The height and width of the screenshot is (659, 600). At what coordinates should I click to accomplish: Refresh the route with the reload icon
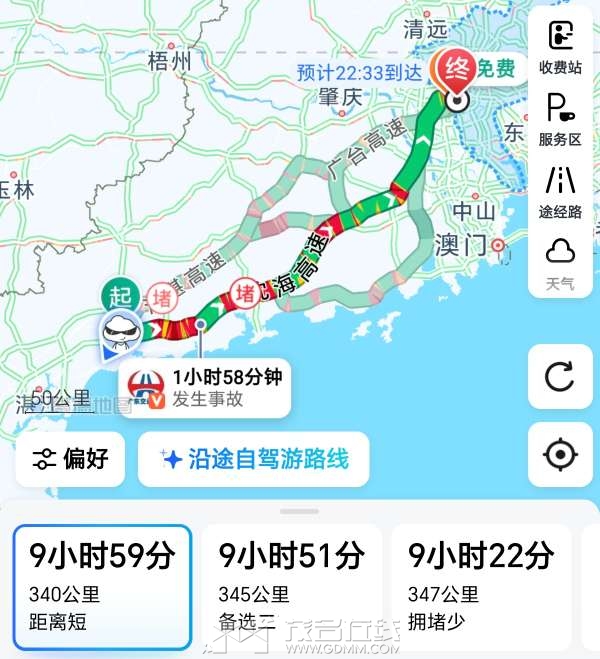click(x=560, y=377)
